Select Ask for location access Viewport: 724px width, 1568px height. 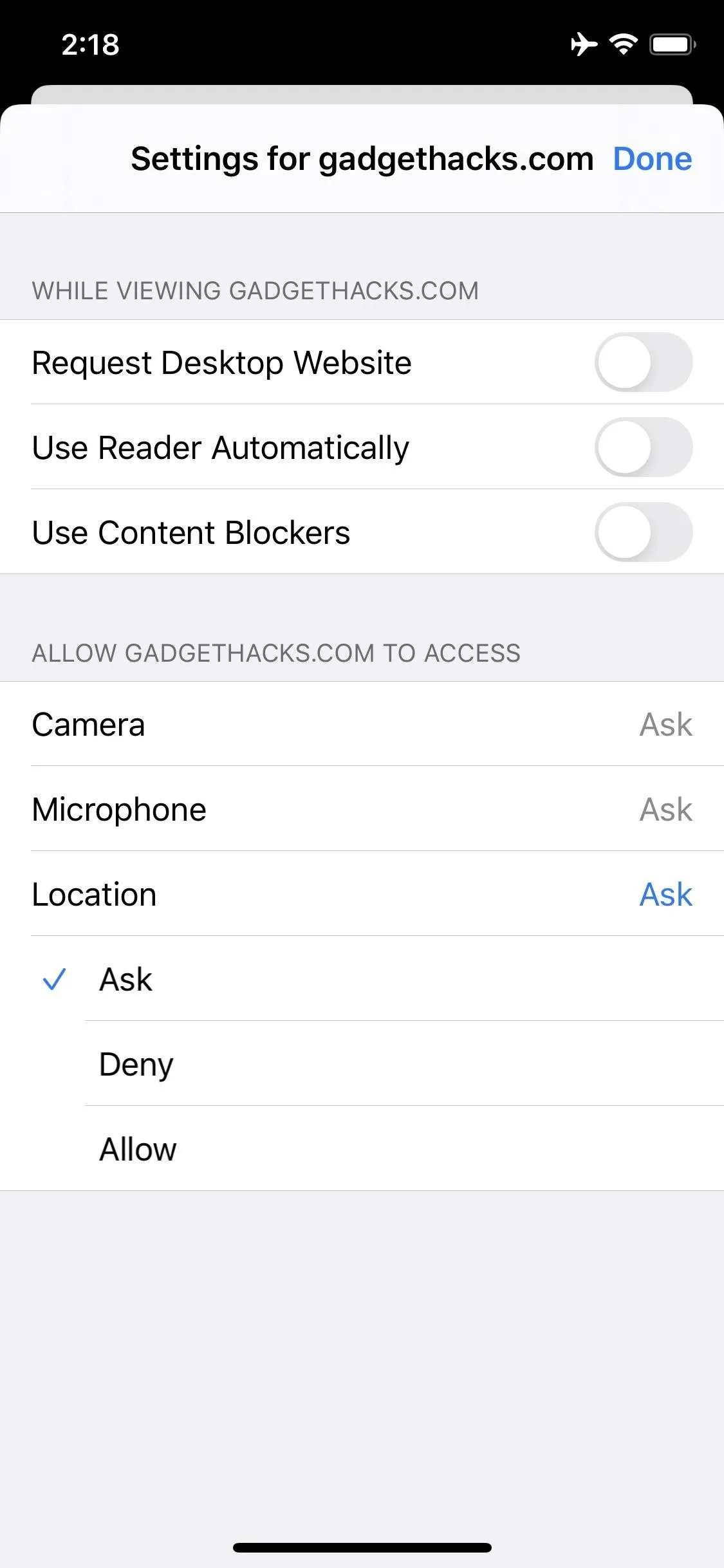pyautogui.click(x=362, y=979)
